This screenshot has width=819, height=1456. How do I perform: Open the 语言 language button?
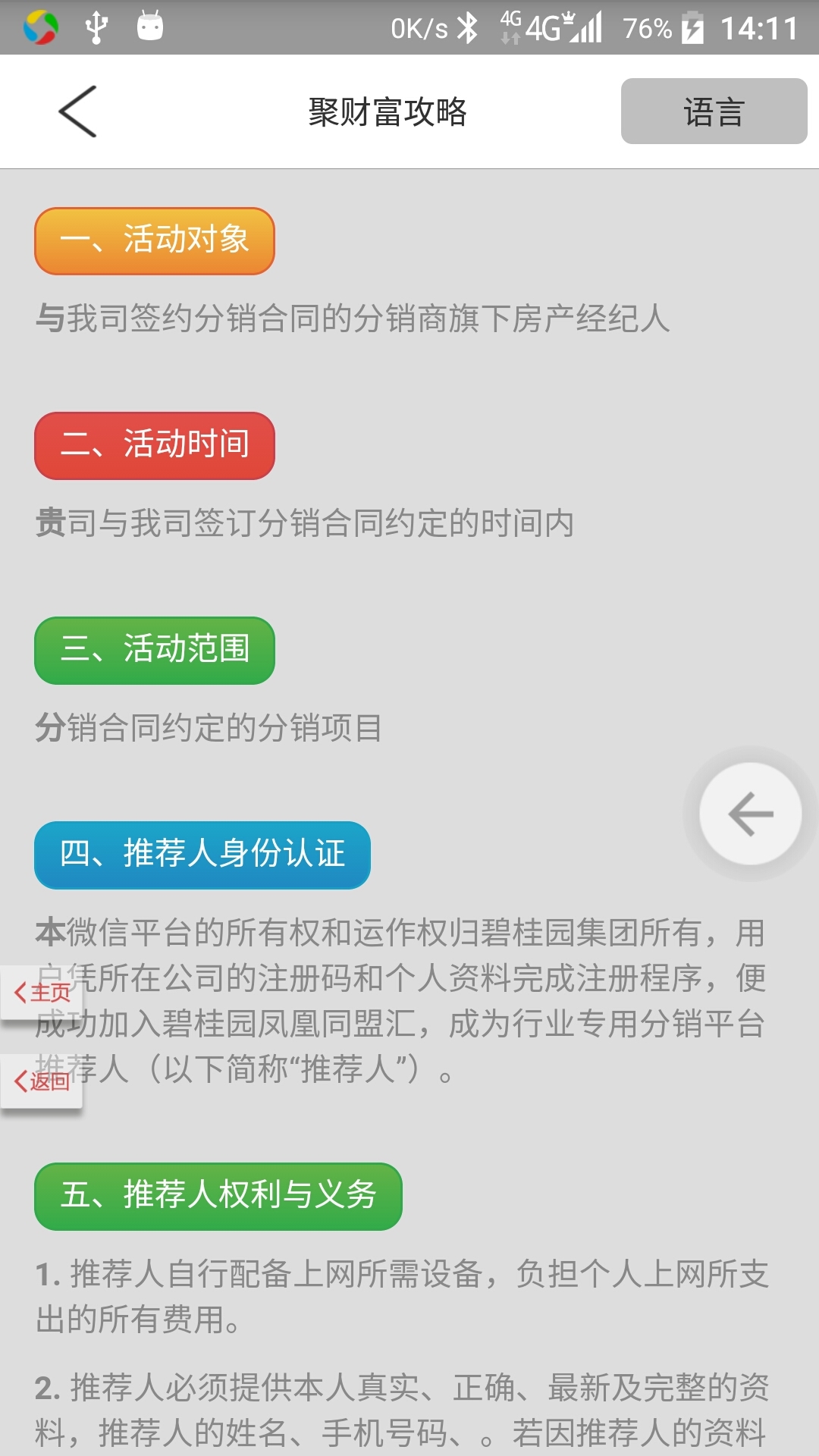coord(713,111)
